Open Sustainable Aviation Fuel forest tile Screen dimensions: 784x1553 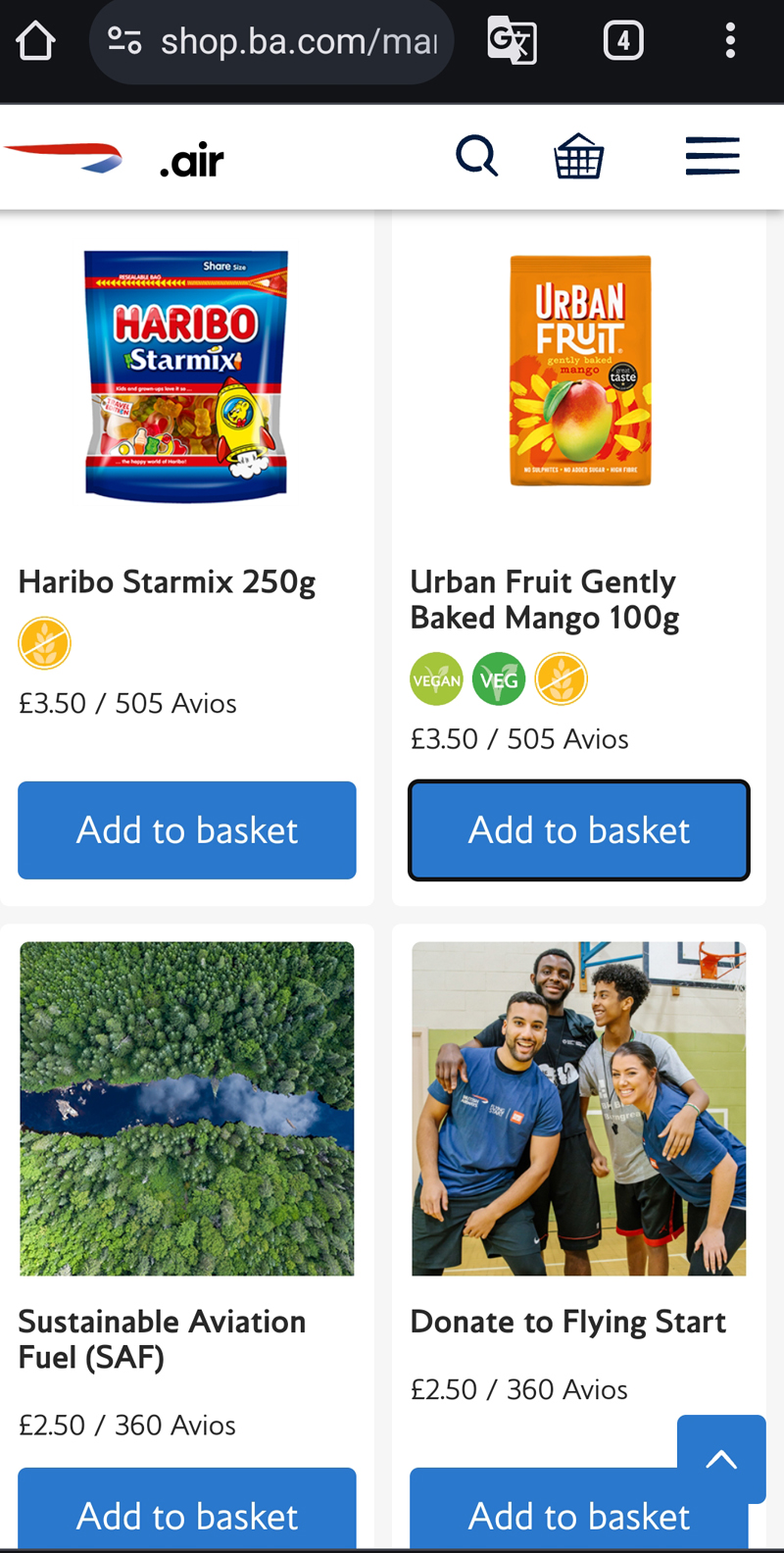coord(187,1108)
